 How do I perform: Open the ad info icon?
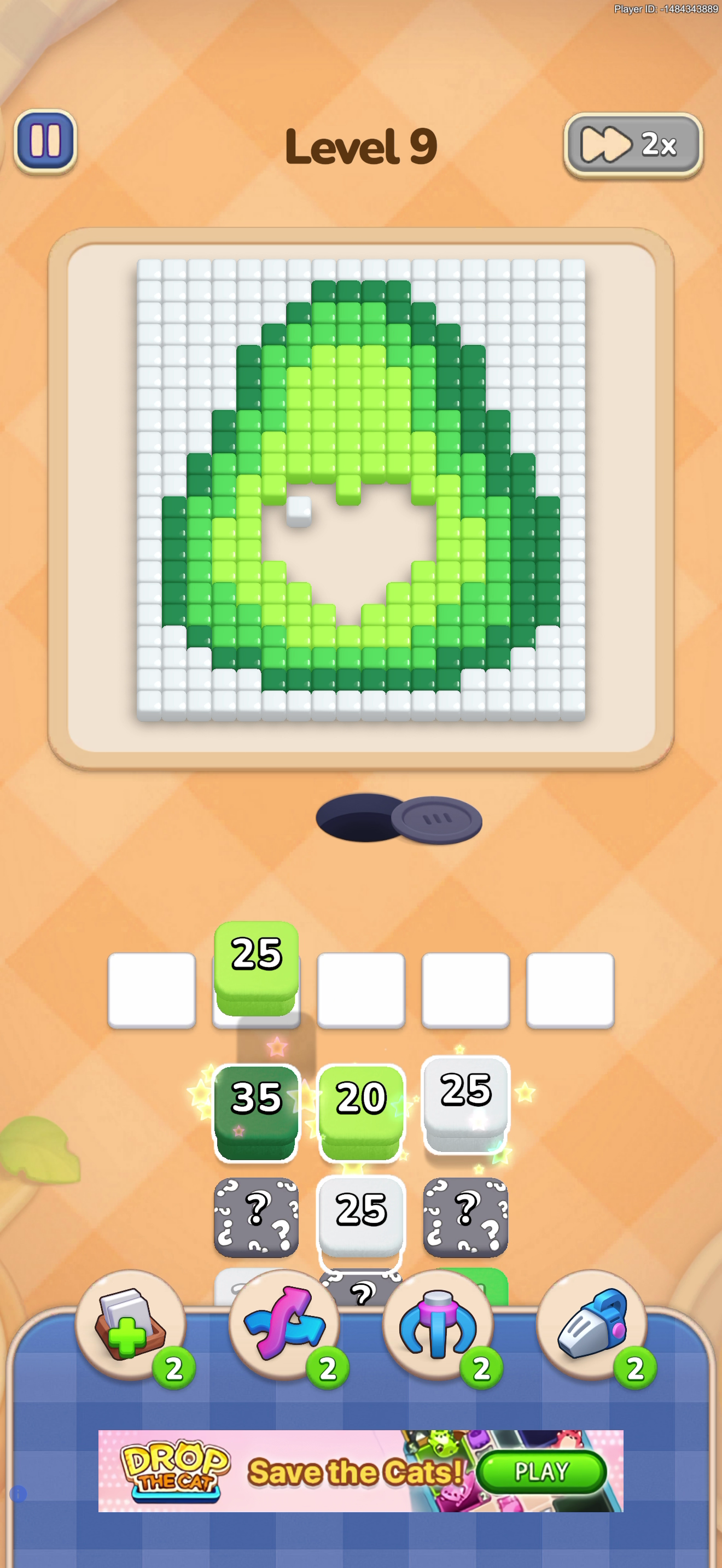(18, 1494)
